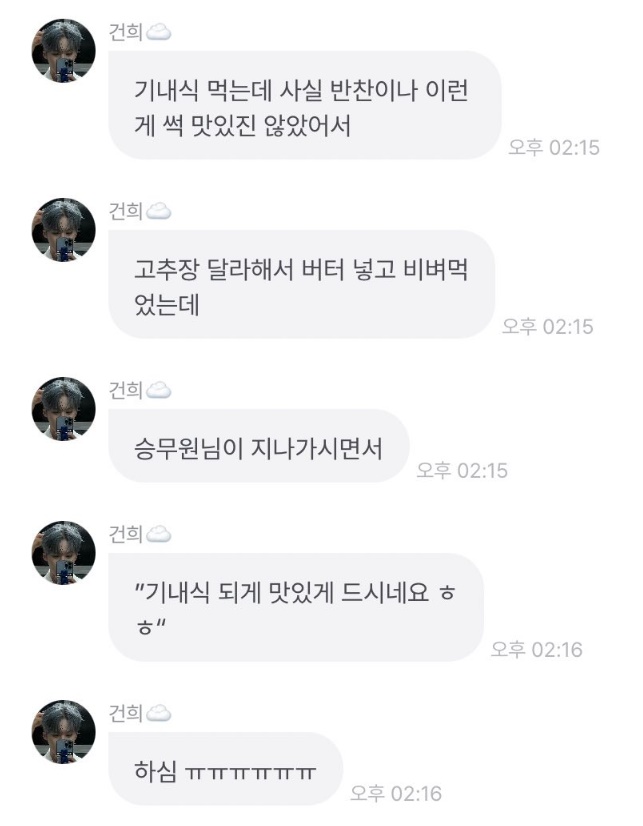Open 건희's avatar beside the 기내식 먹는데 message
Image resolution: width=643 pixels, height=826 pixels.
click(63, 51)
